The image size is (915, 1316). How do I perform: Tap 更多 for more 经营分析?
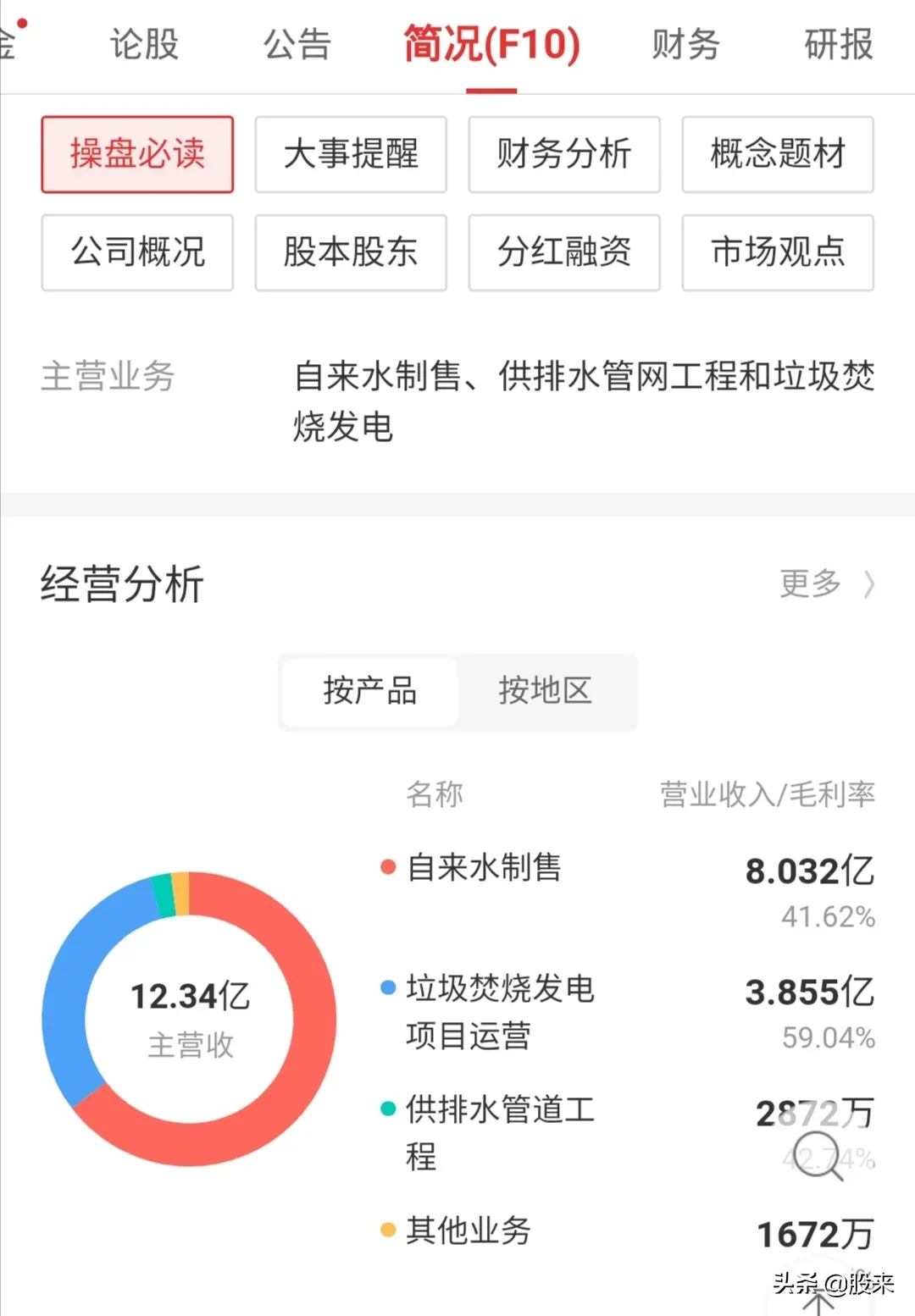pos(826,583)
